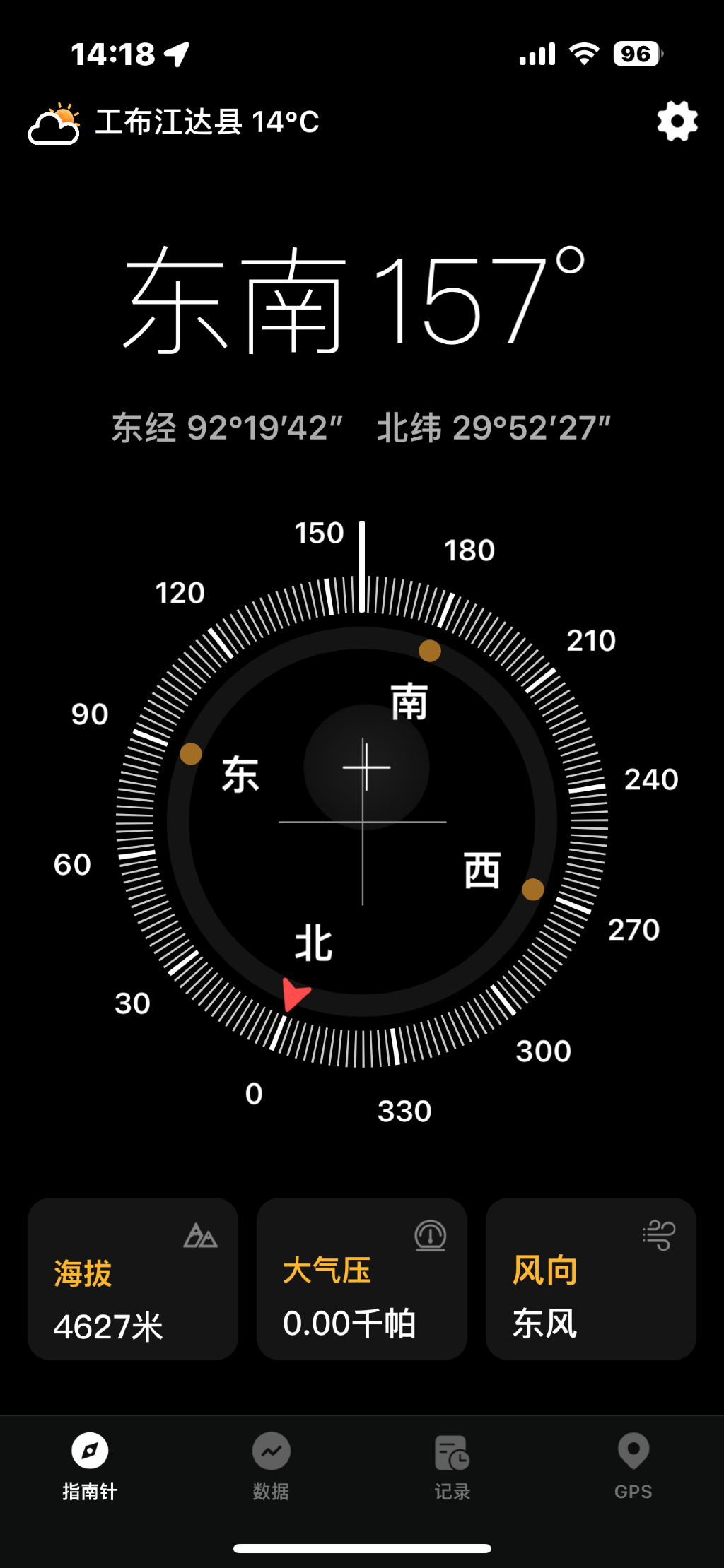This screenshot has width=724, height=1568.
Task: Go to the GPS tab
Action: click(x=633, y=1466)
